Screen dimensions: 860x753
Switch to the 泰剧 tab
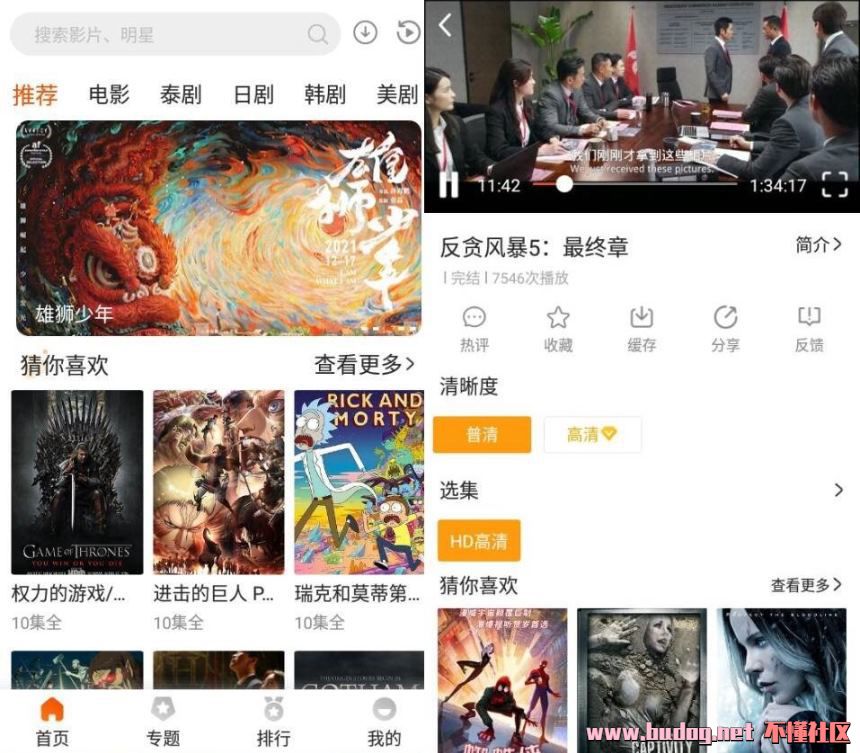[x=181, y=95]
